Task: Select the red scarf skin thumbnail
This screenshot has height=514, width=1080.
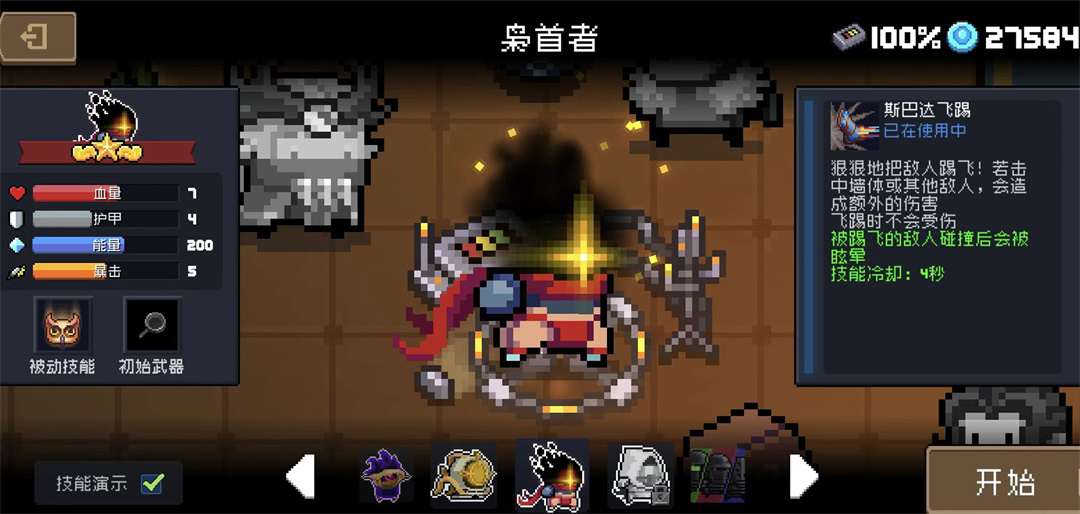Action: (551, 476)
